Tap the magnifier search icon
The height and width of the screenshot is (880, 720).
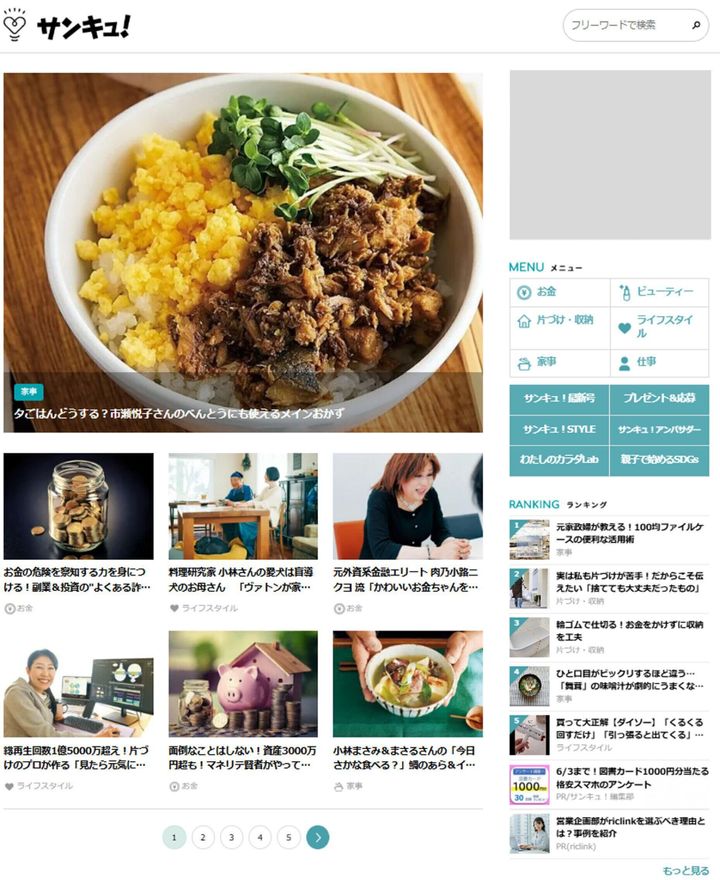tap(697, 25)
